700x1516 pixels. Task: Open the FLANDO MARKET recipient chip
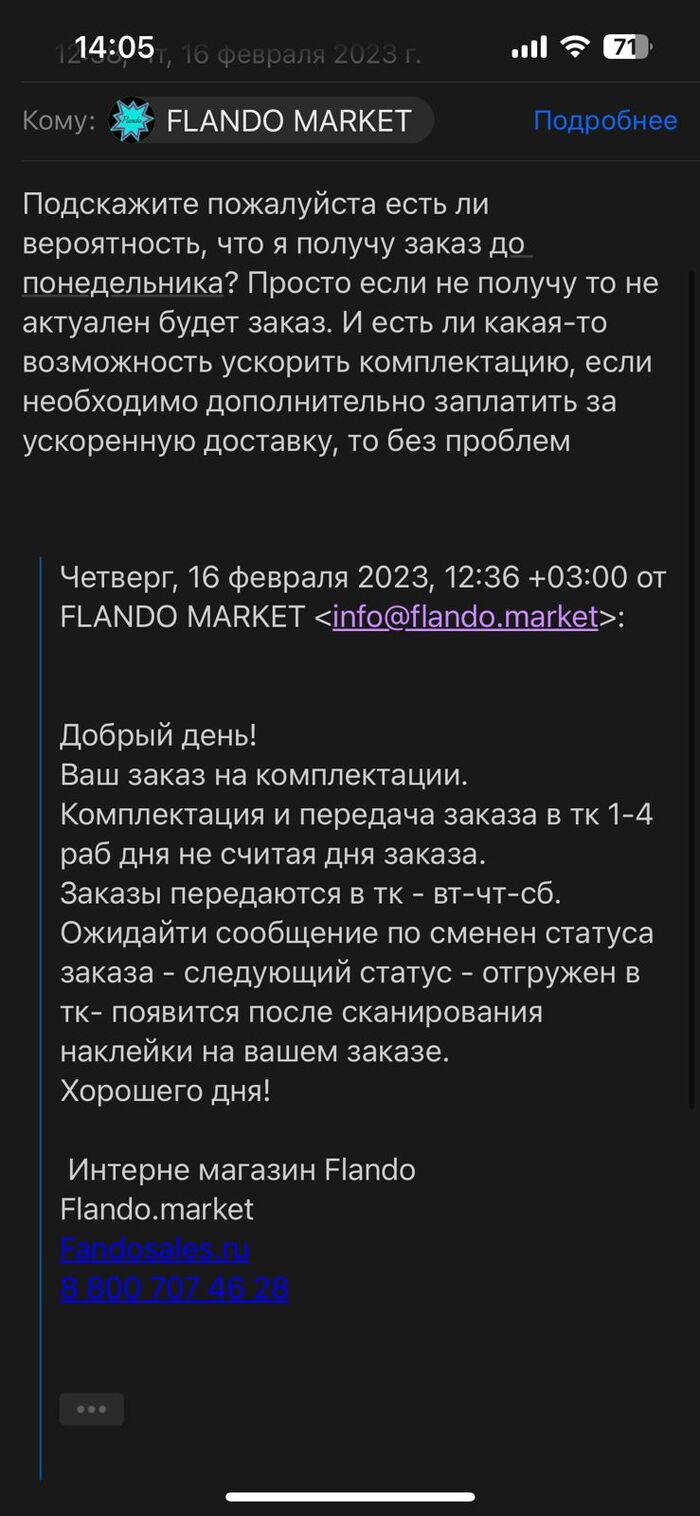click(x=270, y=121)
